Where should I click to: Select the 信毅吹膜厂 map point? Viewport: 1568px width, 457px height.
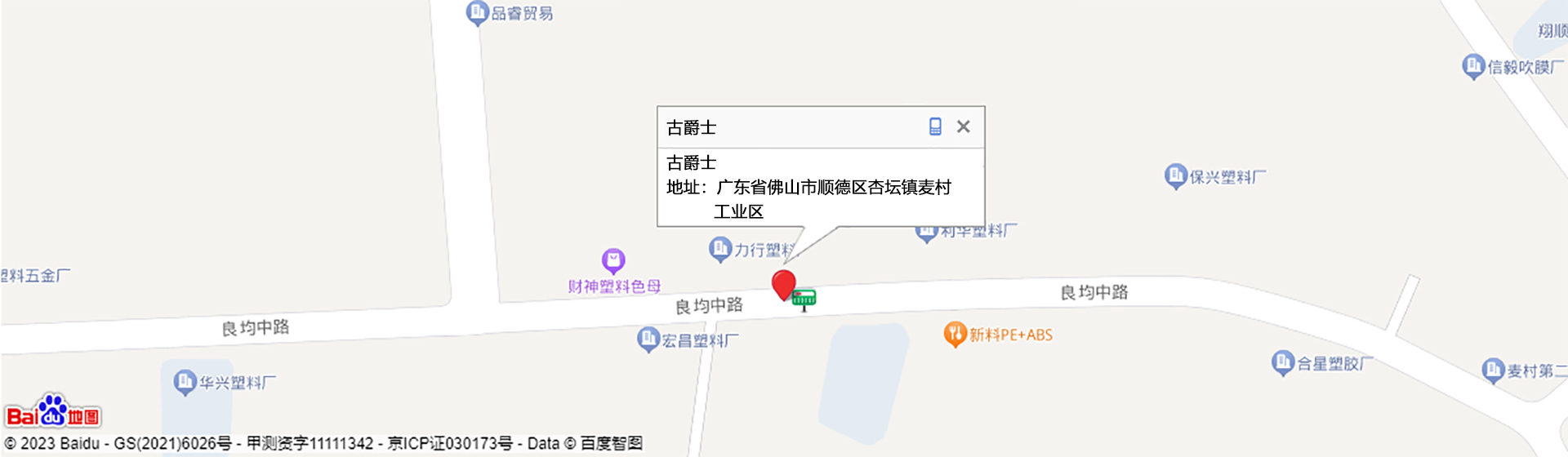coord(1473,66)
